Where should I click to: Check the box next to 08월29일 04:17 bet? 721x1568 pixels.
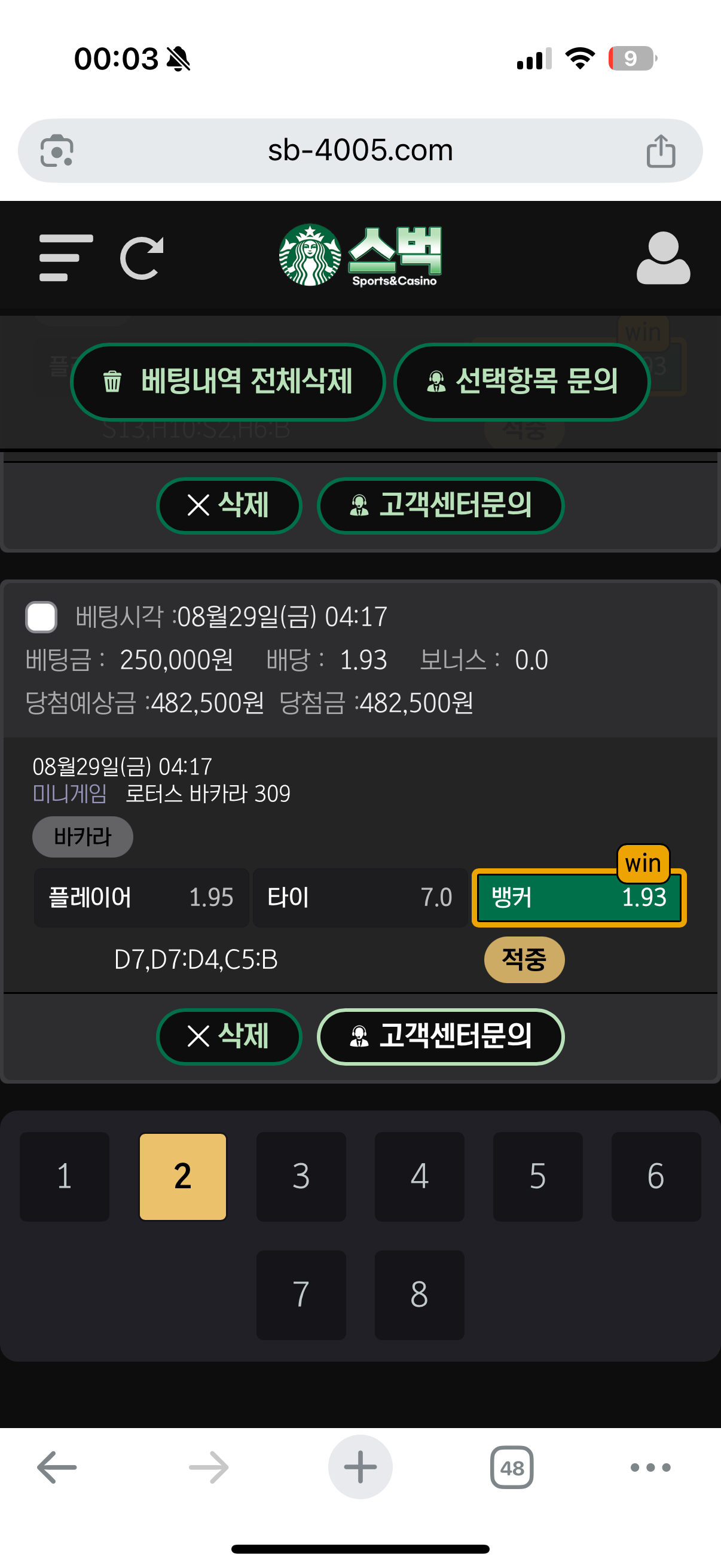click(41, 617)
